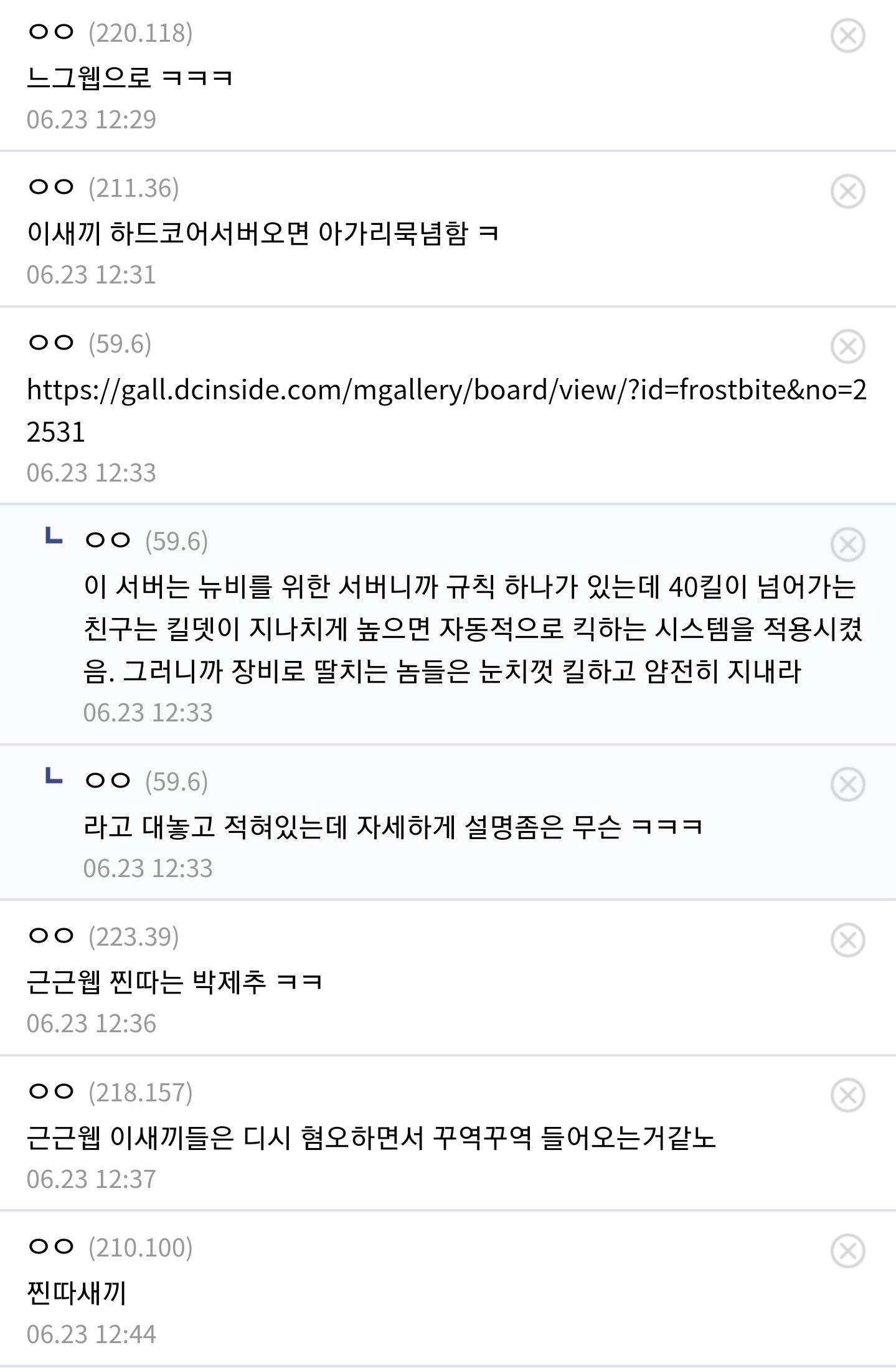
Task: Remove the 12:33 reply ending with 무슨 ㅋㅋㅋ
Action: click(x=847, y=784)
